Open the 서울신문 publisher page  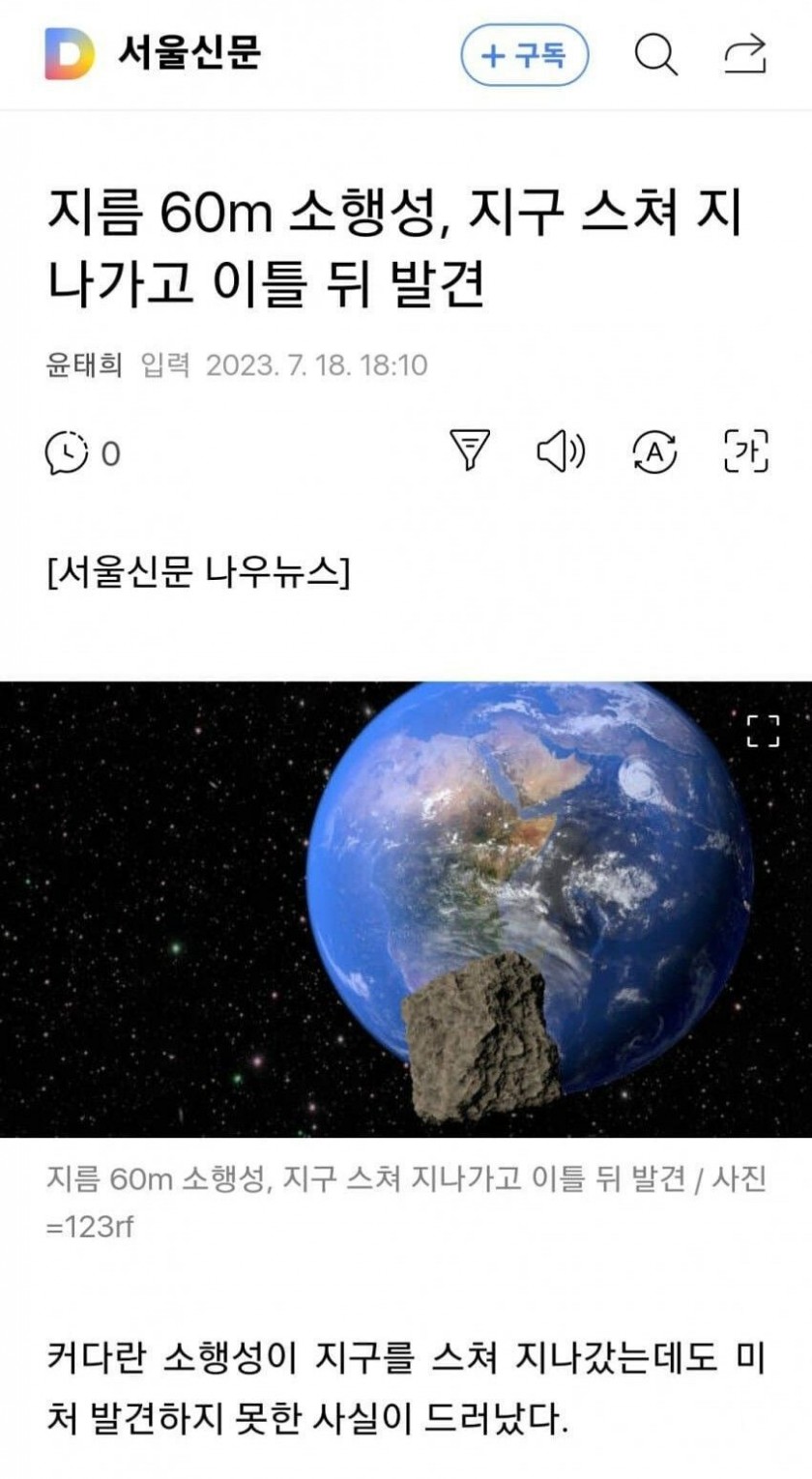click(x=189, y=53)
